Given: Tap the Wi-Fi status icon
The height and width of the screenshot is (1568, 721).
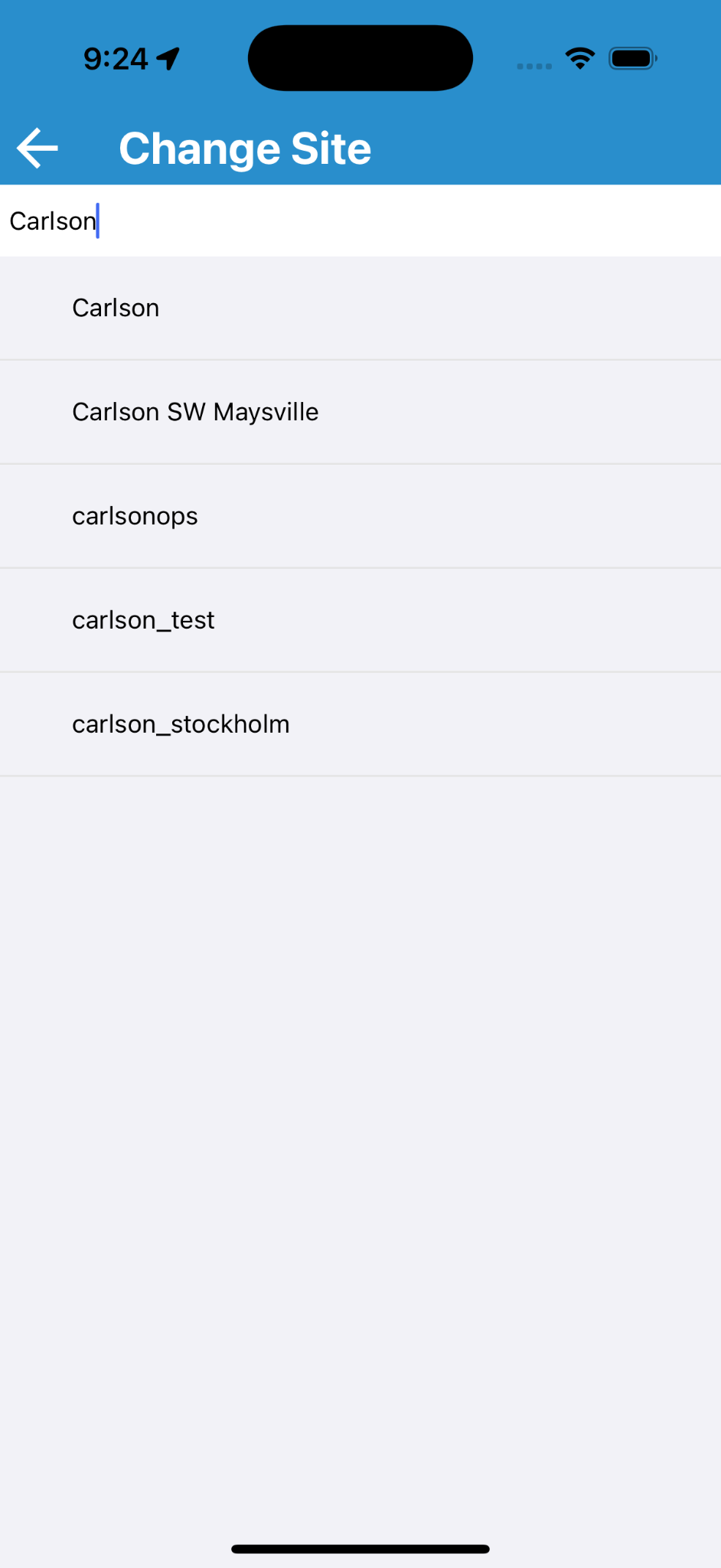Looking at the screenshot, I should pos(579,57).
